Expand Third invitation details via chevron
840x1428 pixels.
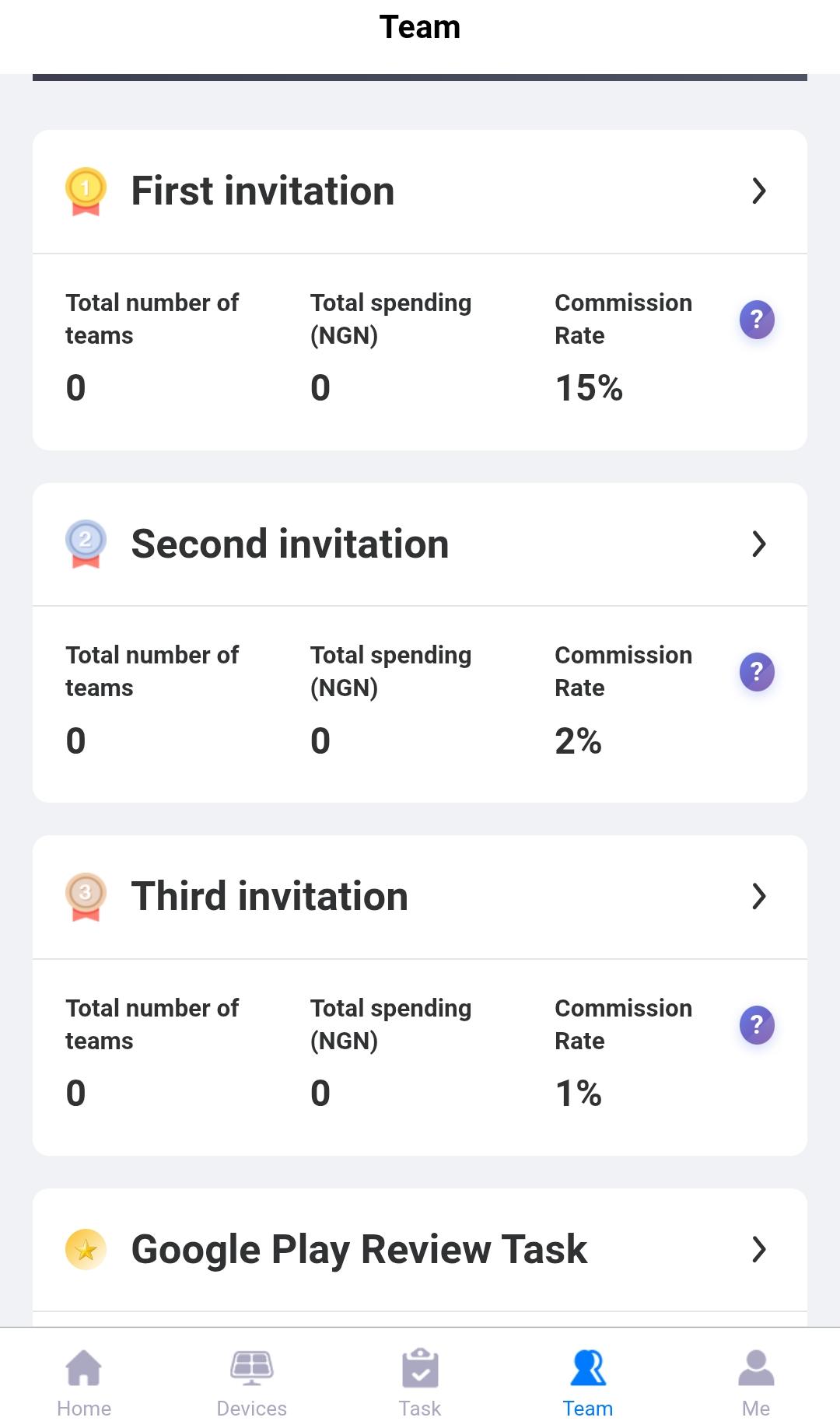[758, 896]
